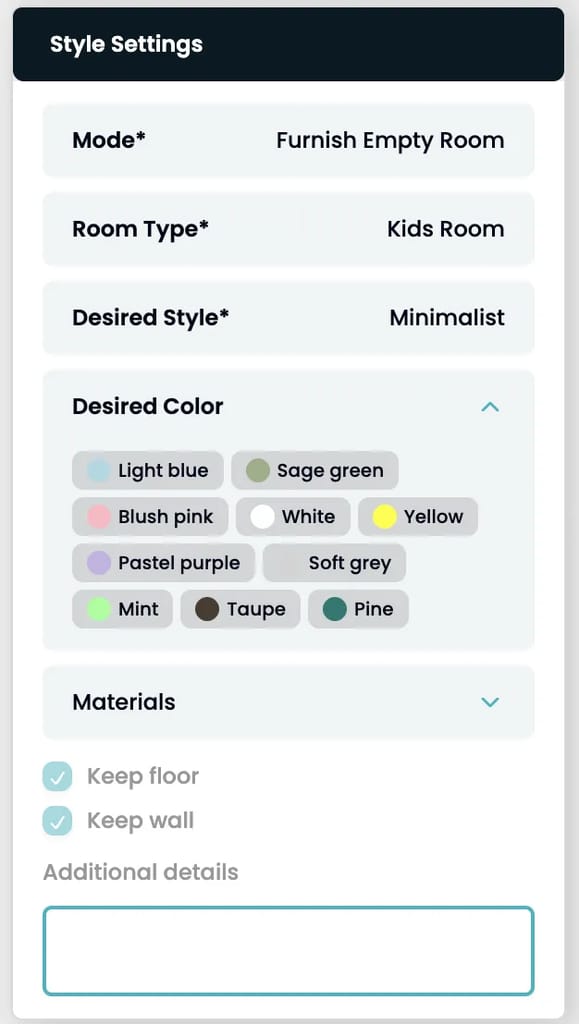The height and width of the screenshot is (1024, 579).
Task: Choose Sage green color
Action: [315, 470]
